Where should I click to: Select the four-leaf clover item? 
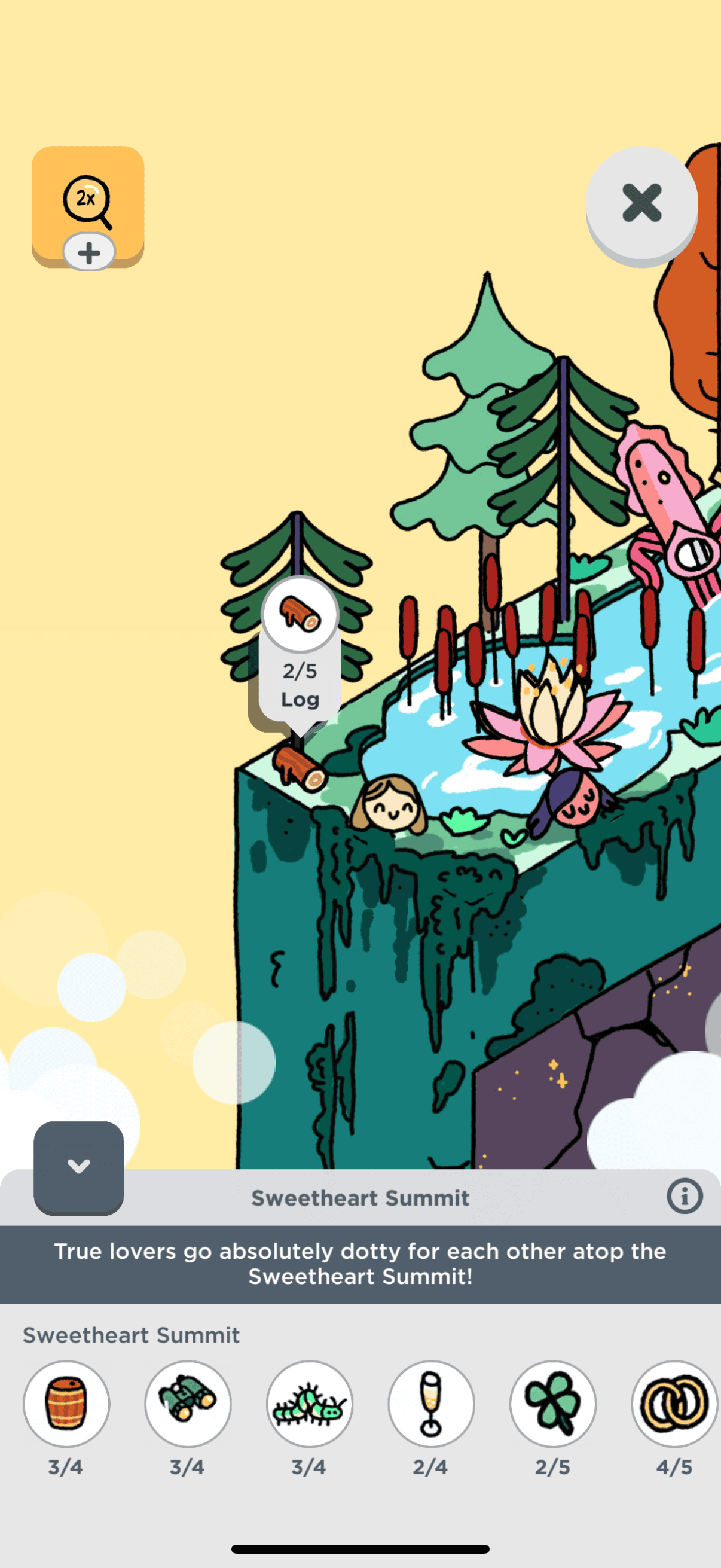coord(552,1404)
